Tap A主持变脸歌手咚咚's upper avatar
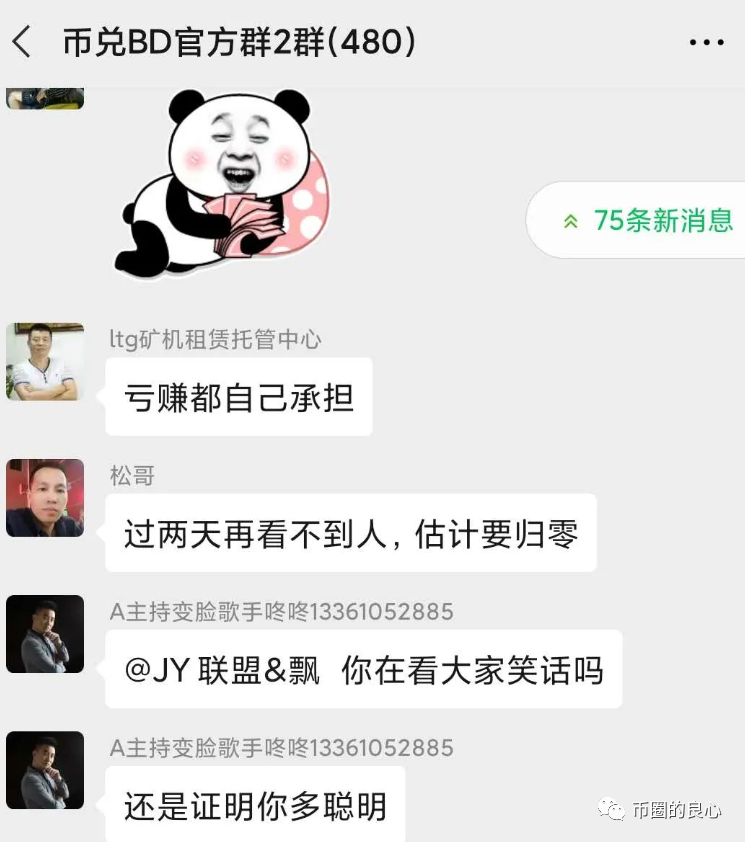745x842 pixels. click(x=45, y=634)
